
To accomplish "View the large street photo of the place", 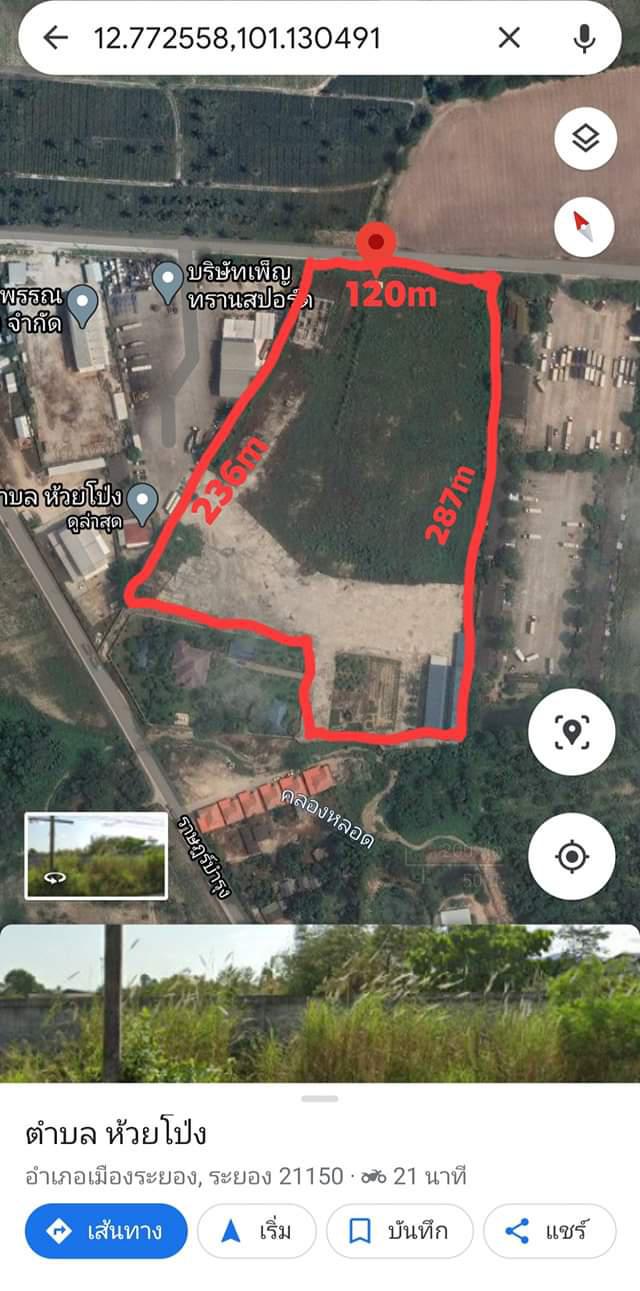I will [320, 1003].
